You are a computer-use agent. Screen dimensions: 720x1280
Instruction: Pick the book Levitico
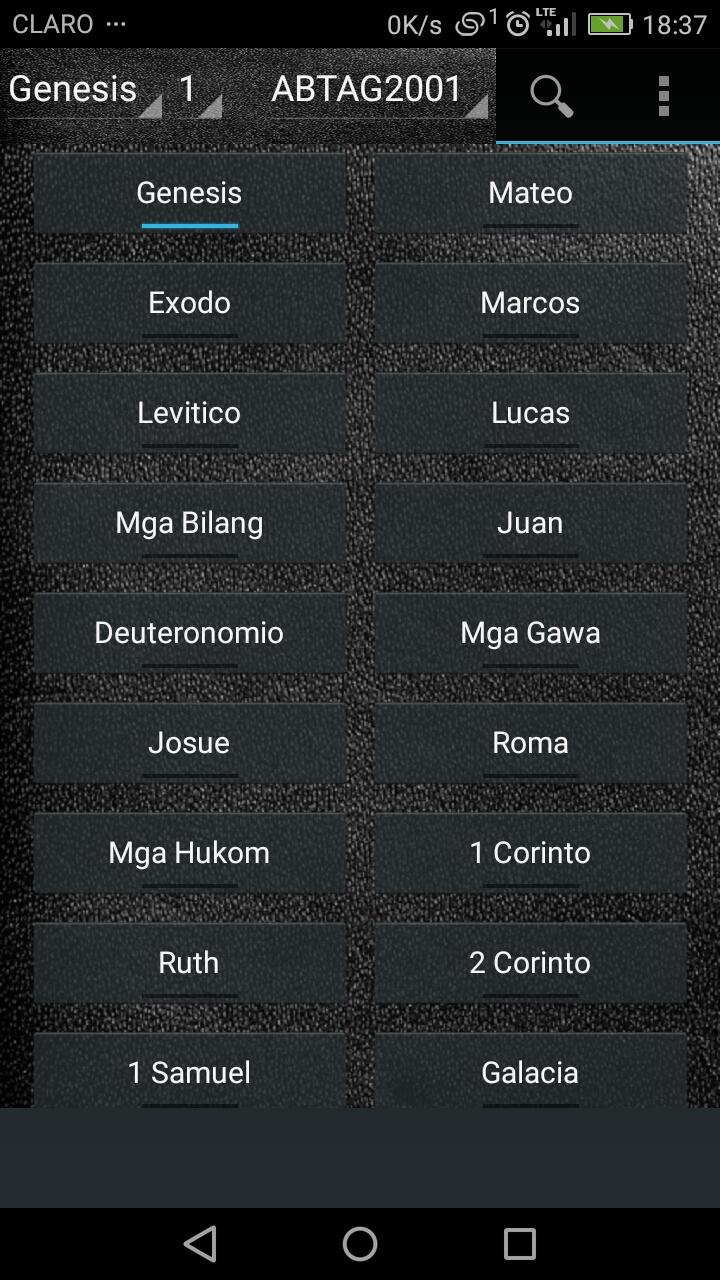click(x=189, y=413)
